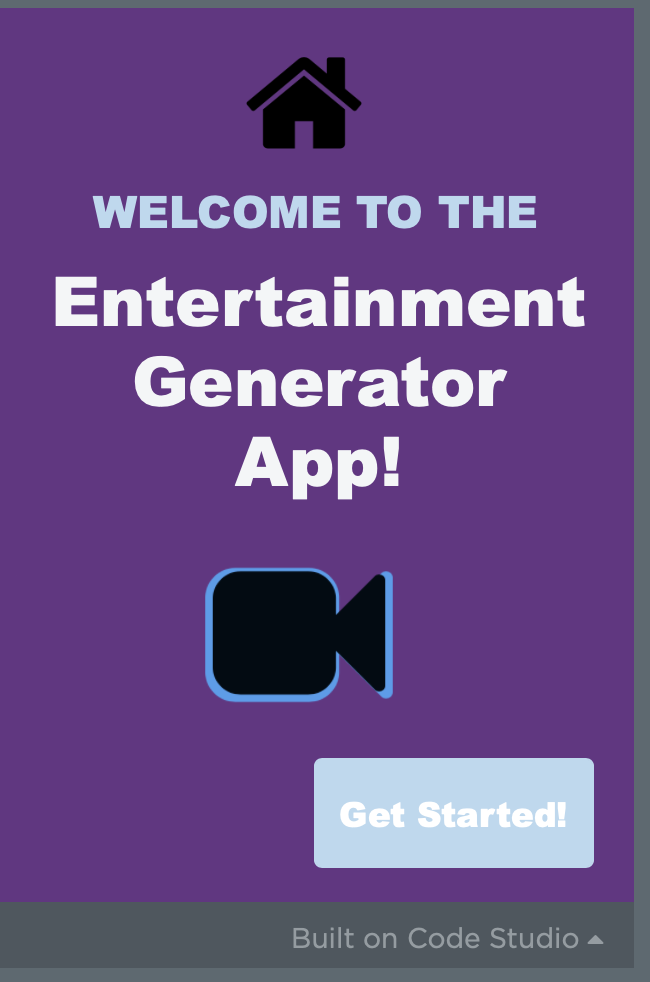Image resolution: width=650 pixels, height=982 pixels.
Task: Tap the home icon at top
Action: coord(304,104)
